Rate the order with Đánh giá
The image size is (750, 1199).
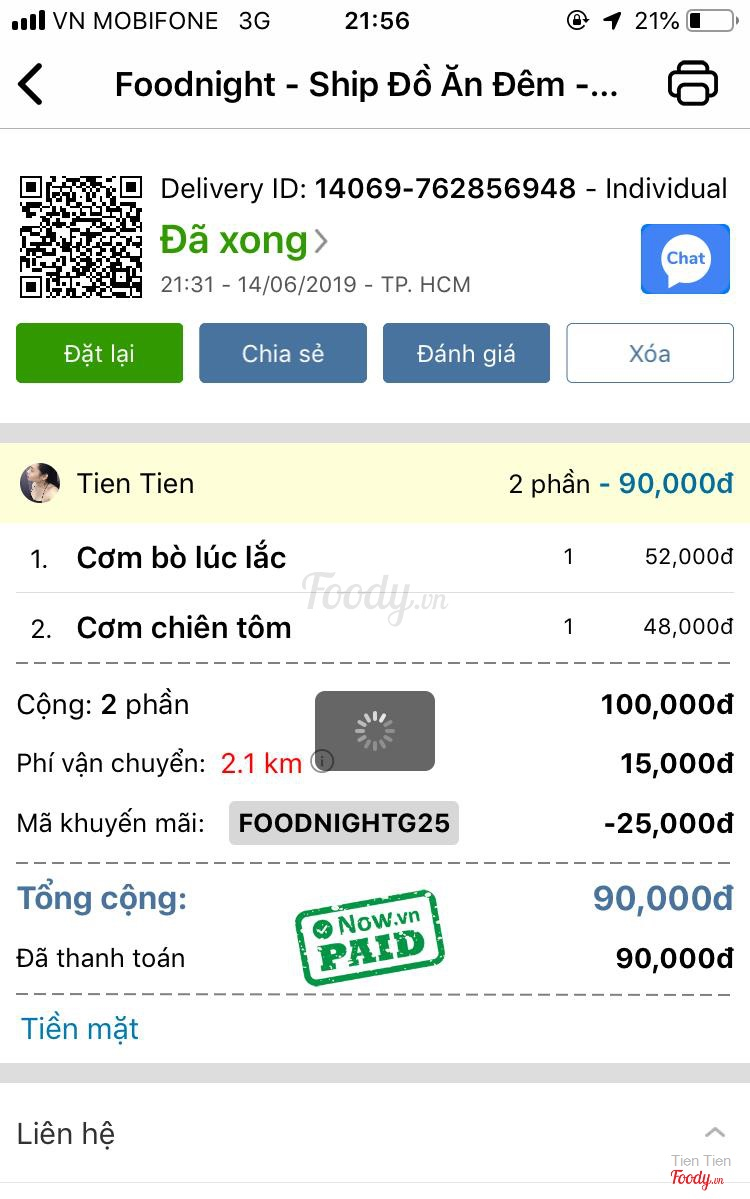(466, 353)
